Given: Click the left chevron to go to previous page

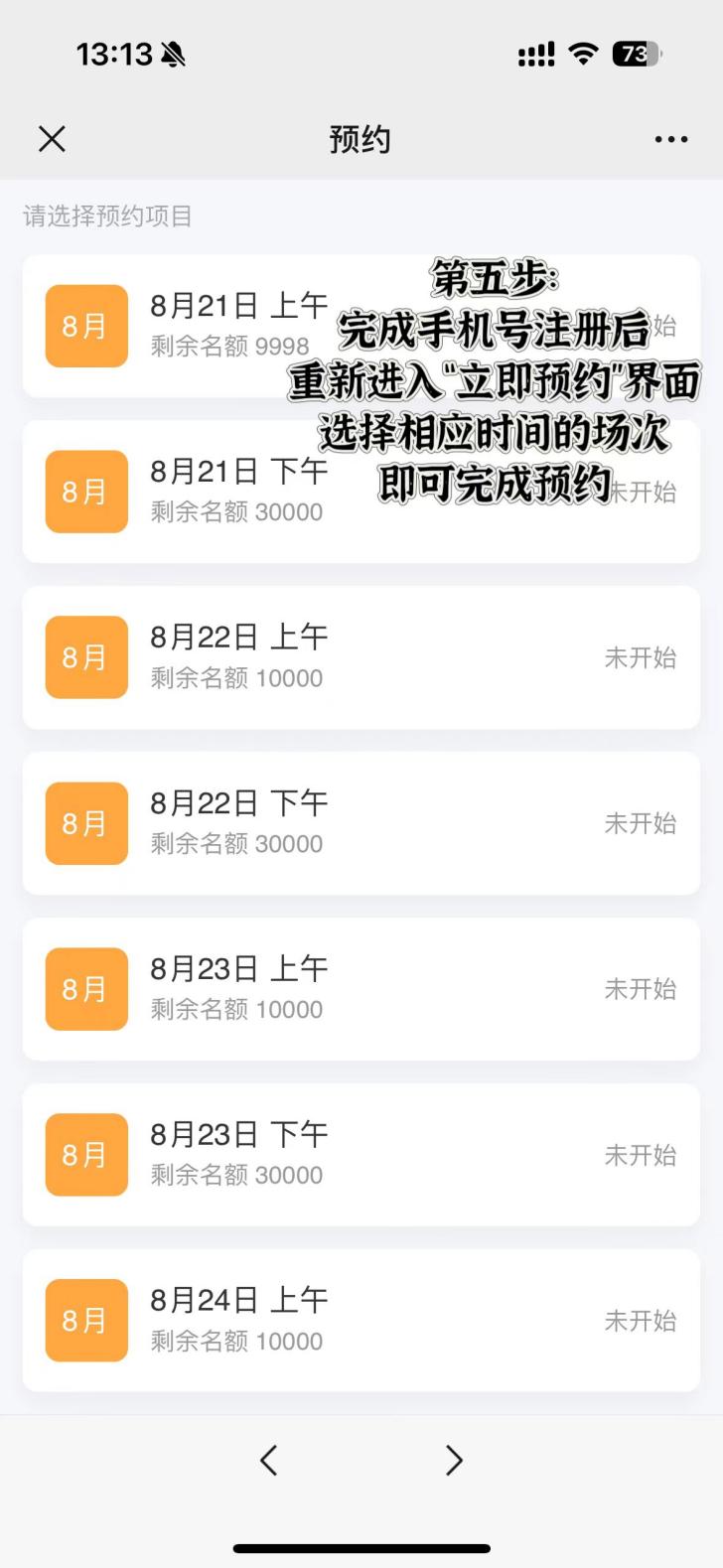Looking at the screenshot, I should 268,1460.
